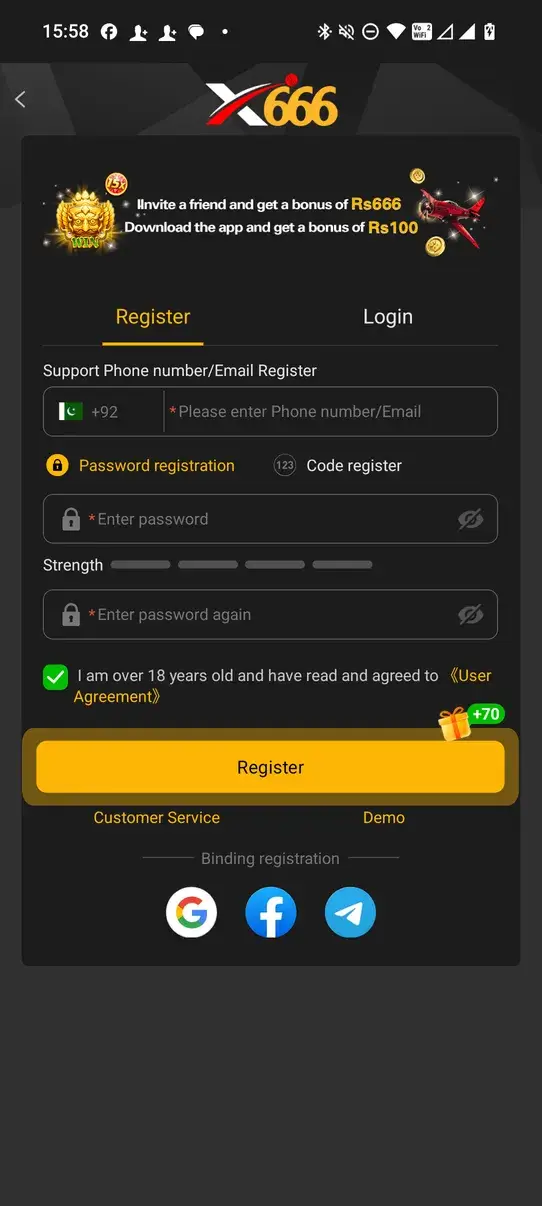Try the Demo mode
The height and width of the screenshot is (1206, 542).
[384, 817]
